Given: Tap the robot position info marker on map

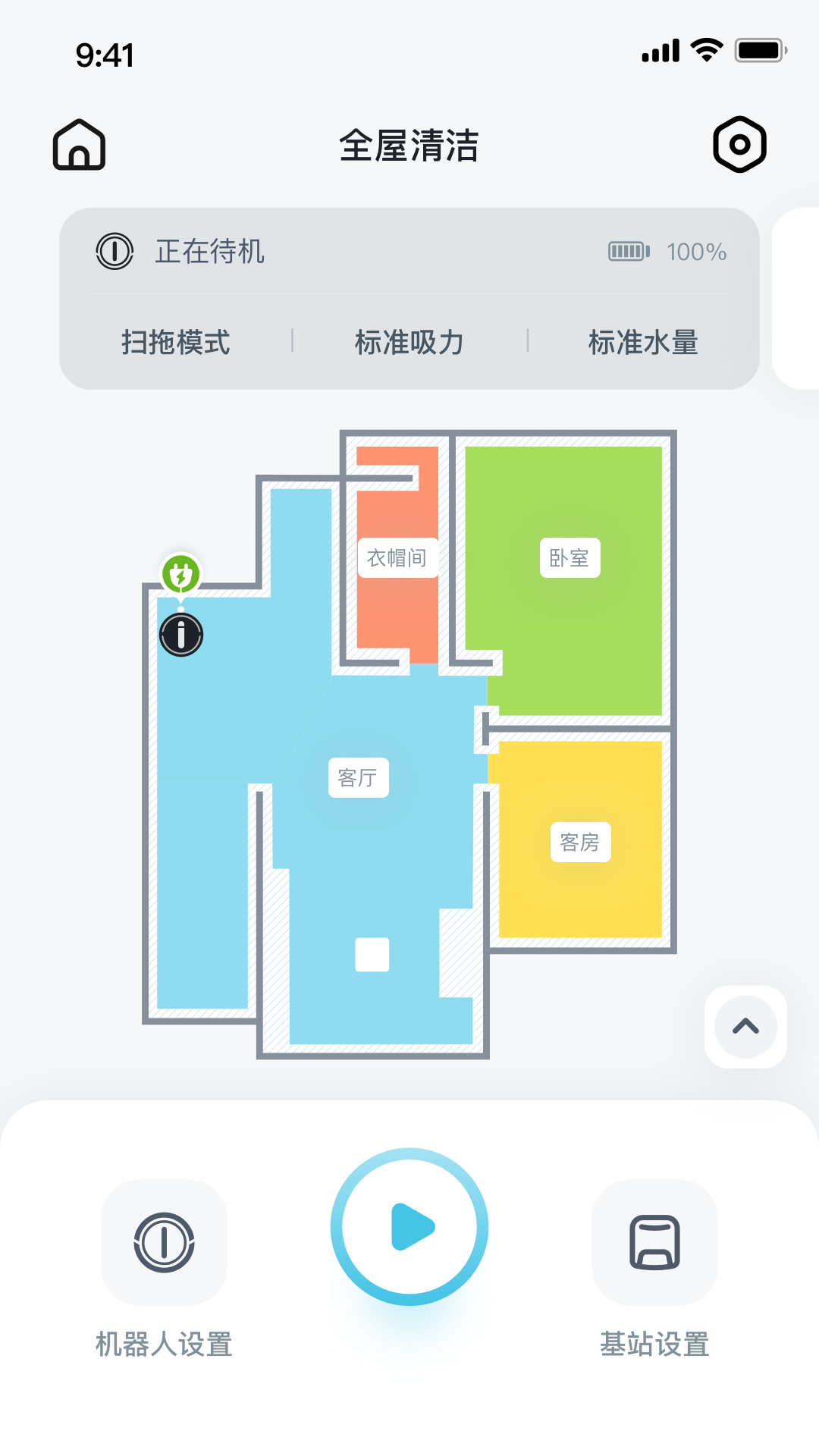Looking at the screenshot, I should [x=181, y=634].
